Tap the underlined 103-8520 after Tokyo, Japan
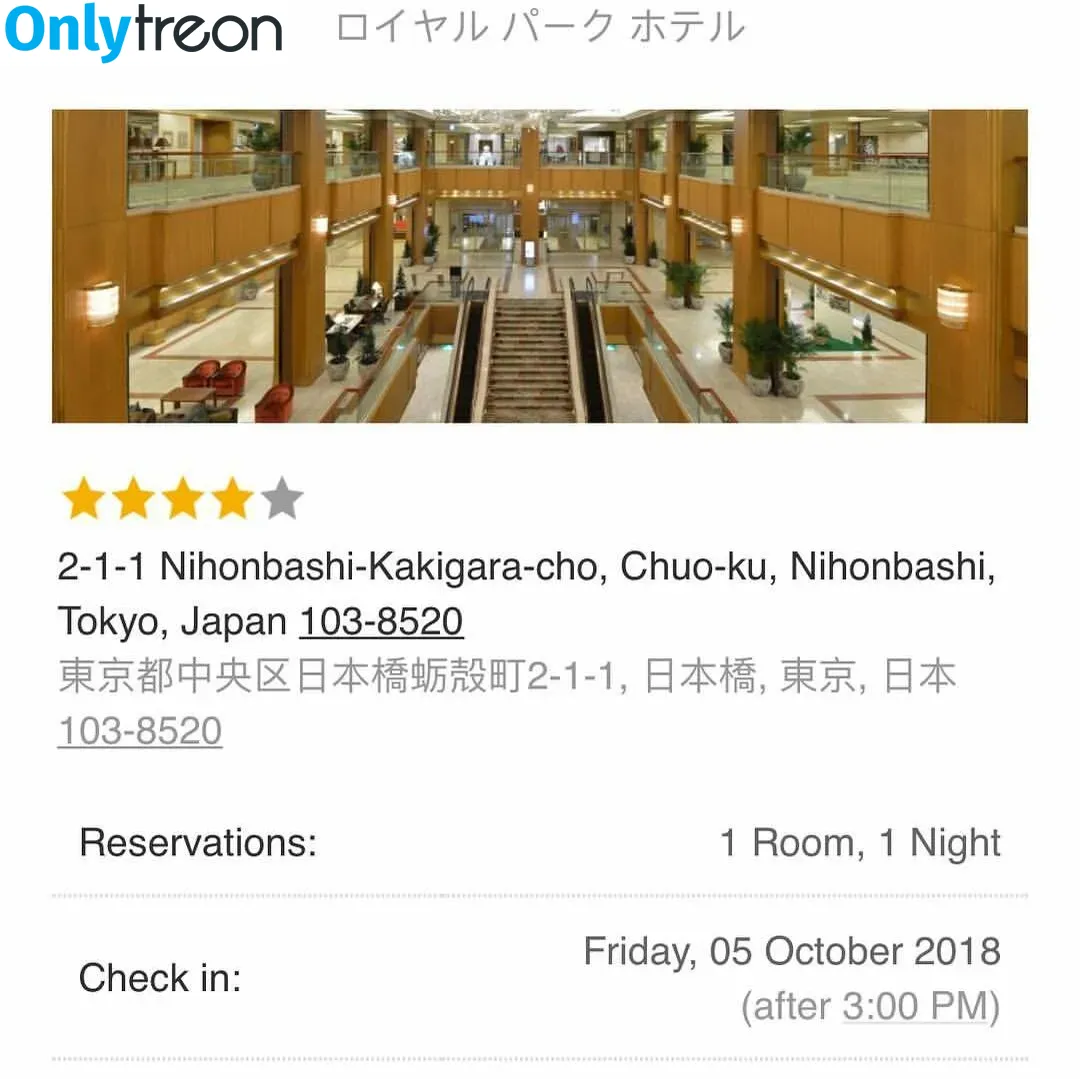Viewport: 1080px width, 1079px height. (x=381, y=622)
